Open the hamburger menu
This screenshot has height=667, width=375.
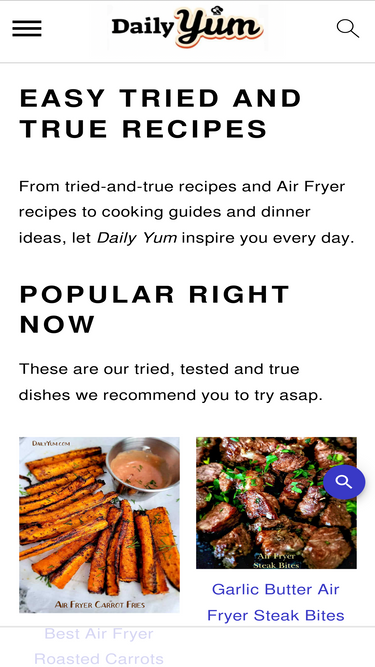27,29
